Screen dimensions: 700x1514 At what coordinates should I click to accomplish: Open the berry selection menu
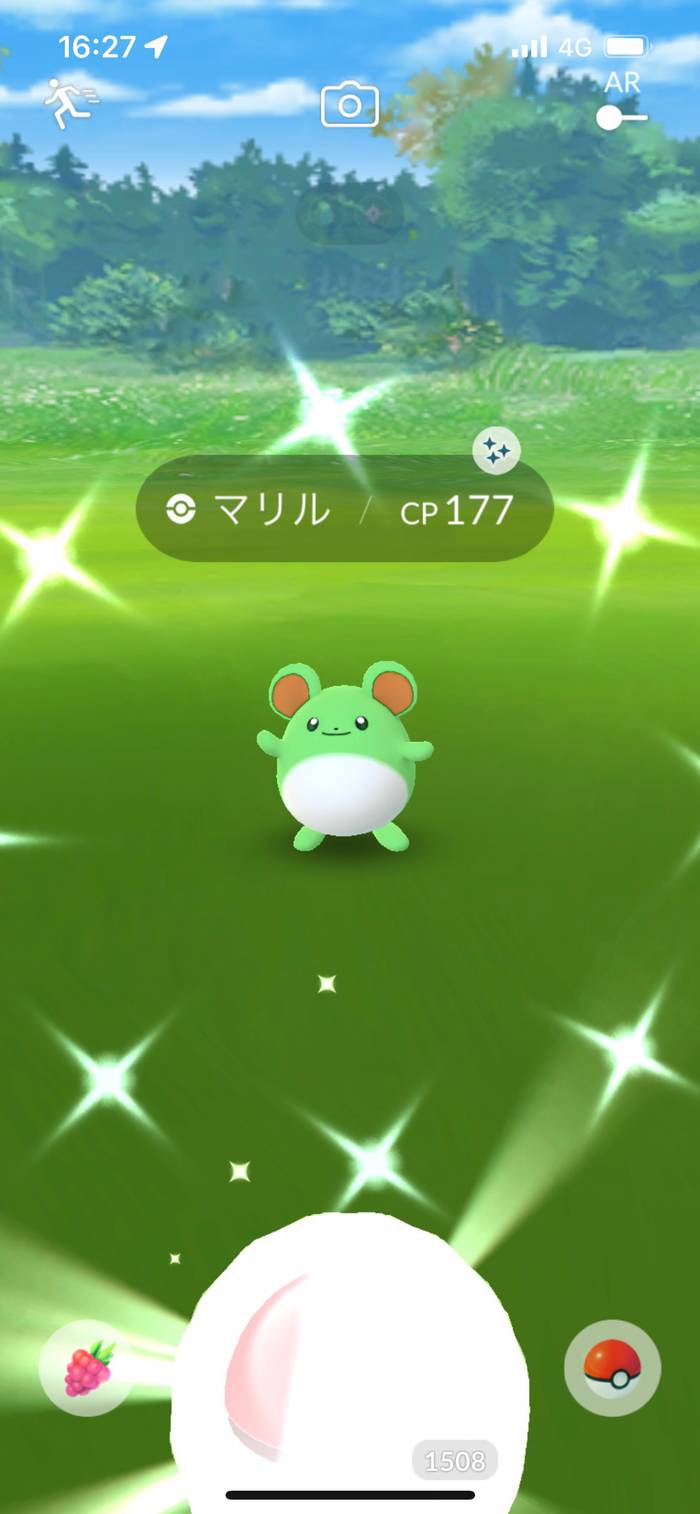tap(88, 1367)
